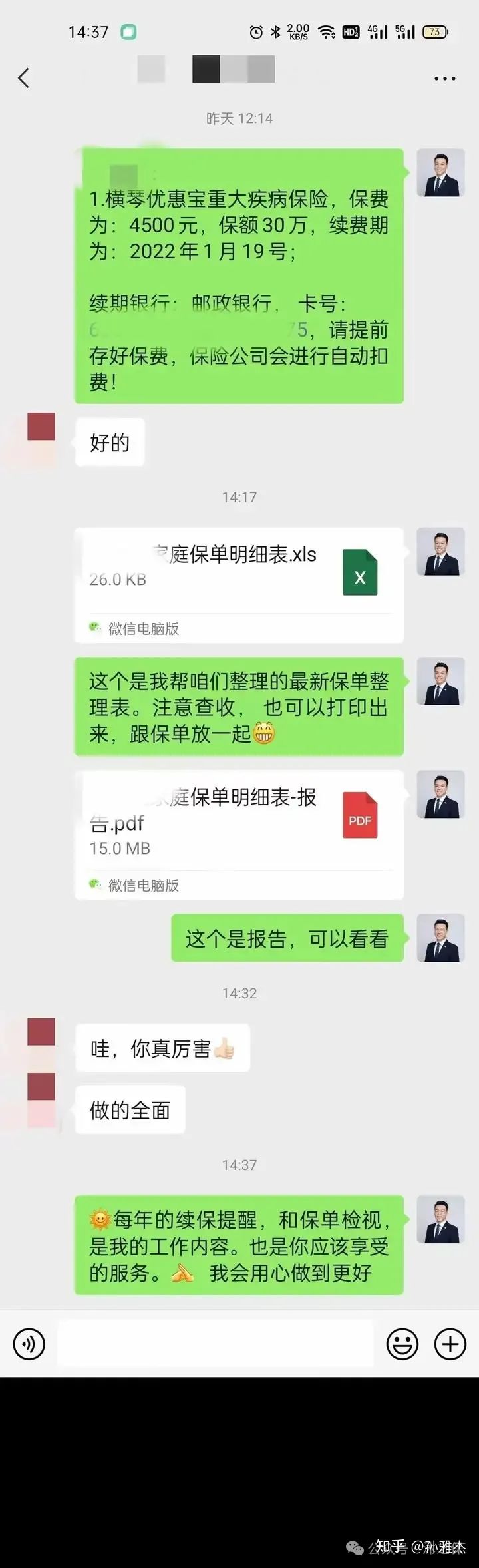Screen dimensions: 479x1568
Task: Focus the message text field
Action: [216, 1344]
